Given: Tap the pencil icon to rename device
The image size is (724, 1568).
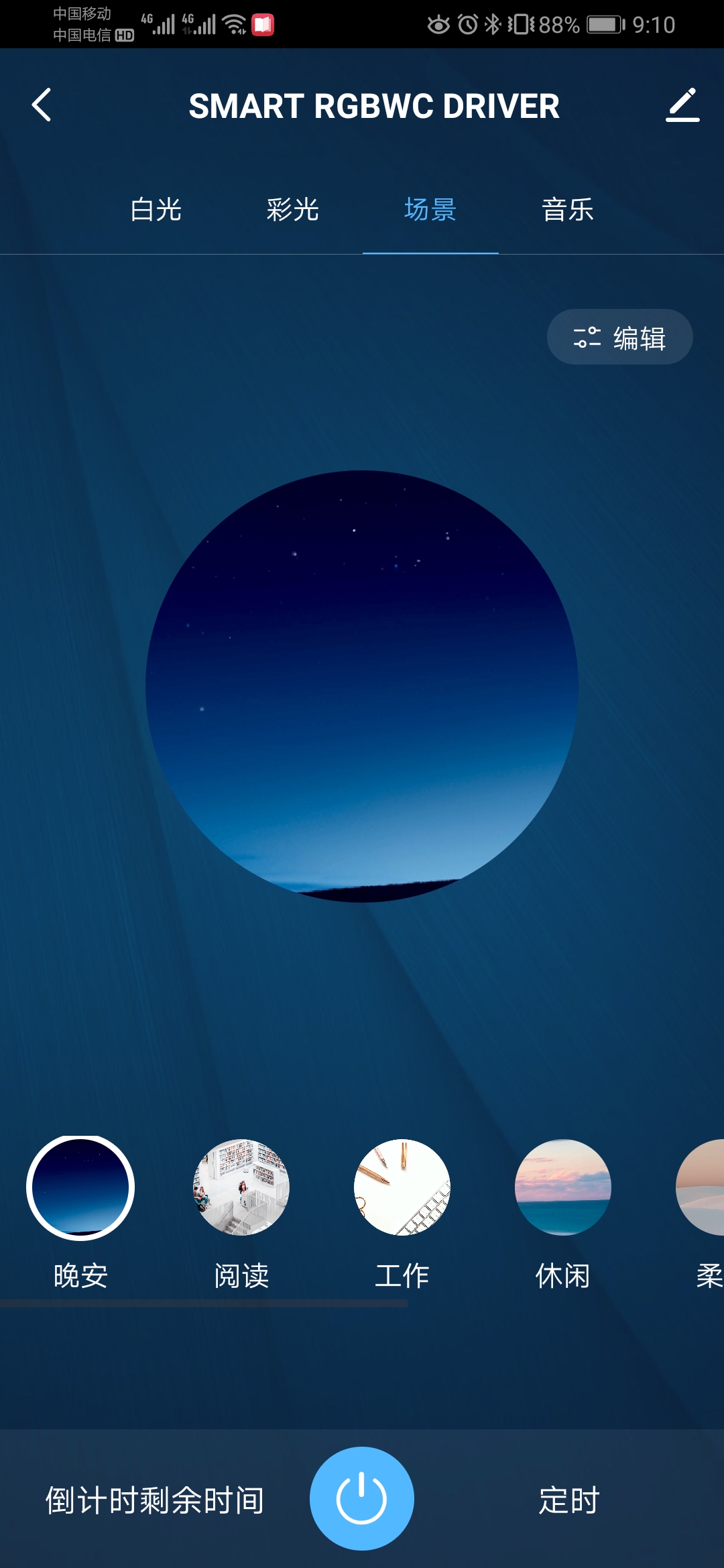Looking at the screenshot, I should [682, 105].
